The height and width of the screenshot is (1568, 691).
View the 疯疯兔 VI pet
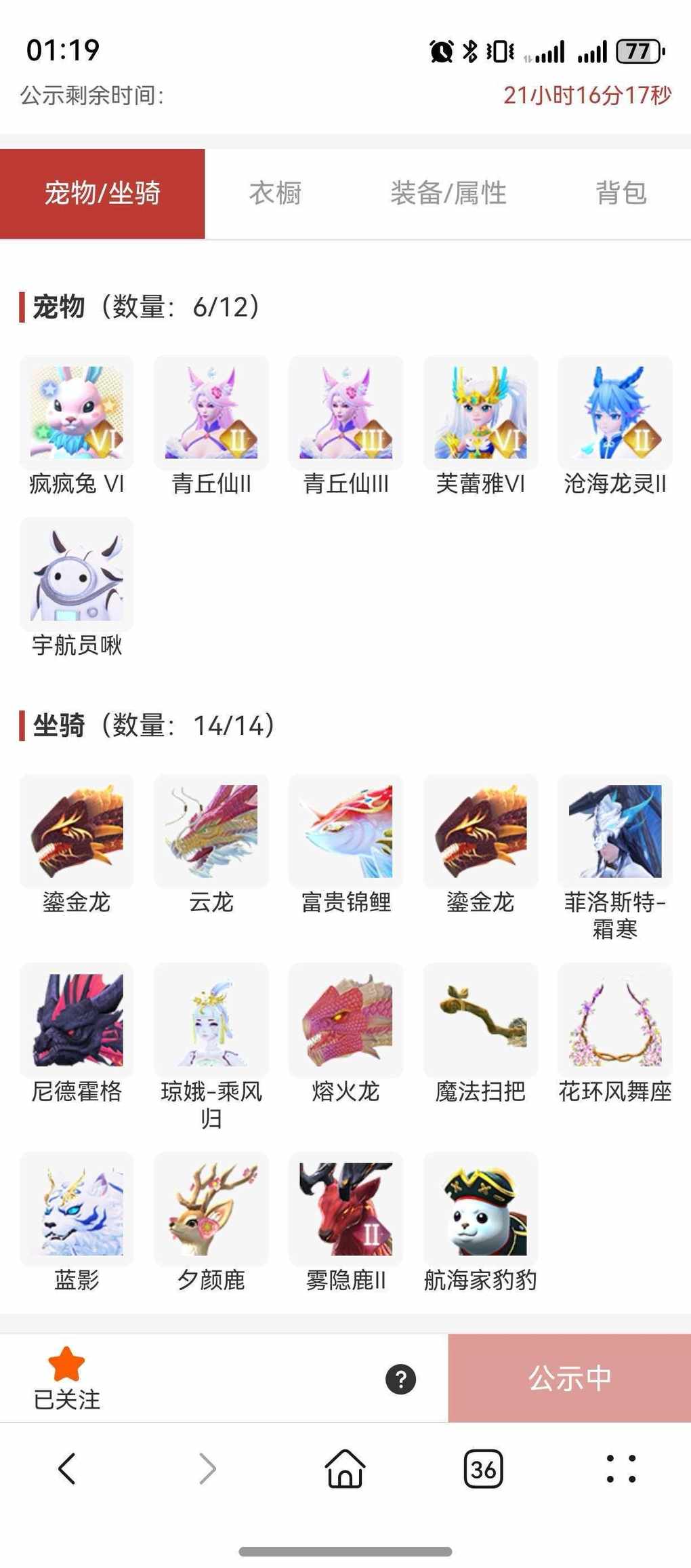pyautogui.click(x=77, y=413)
